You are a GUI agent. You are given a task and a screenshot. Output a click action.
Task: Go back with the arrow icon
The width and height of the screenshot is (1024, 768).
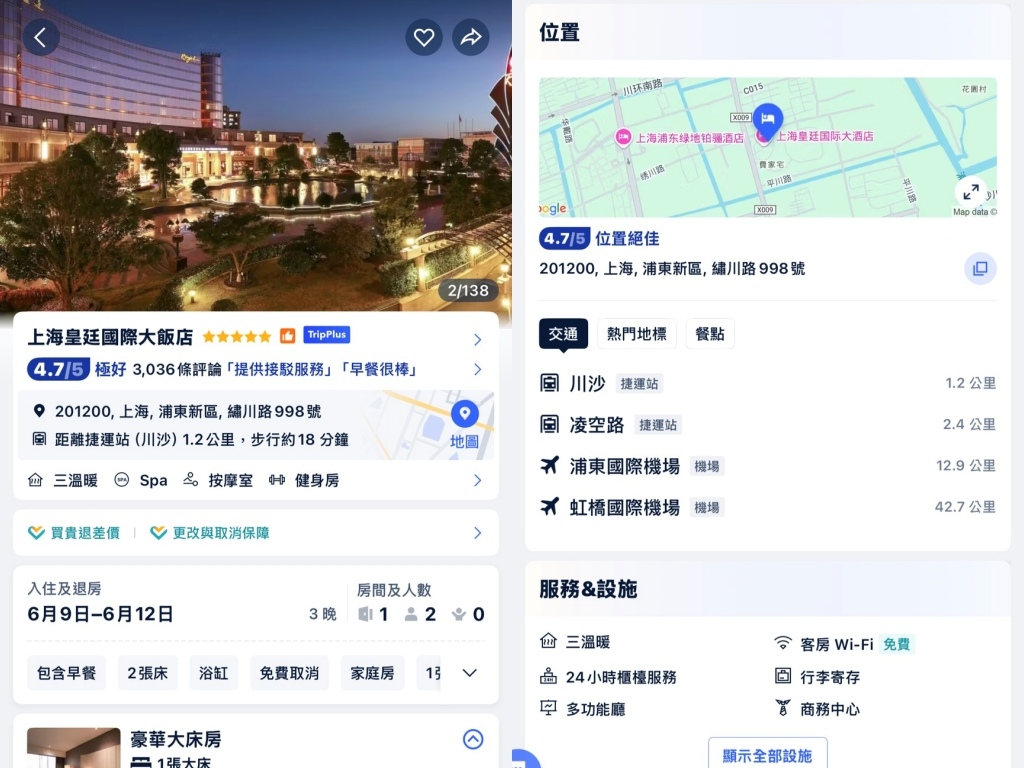click(41, 38)
